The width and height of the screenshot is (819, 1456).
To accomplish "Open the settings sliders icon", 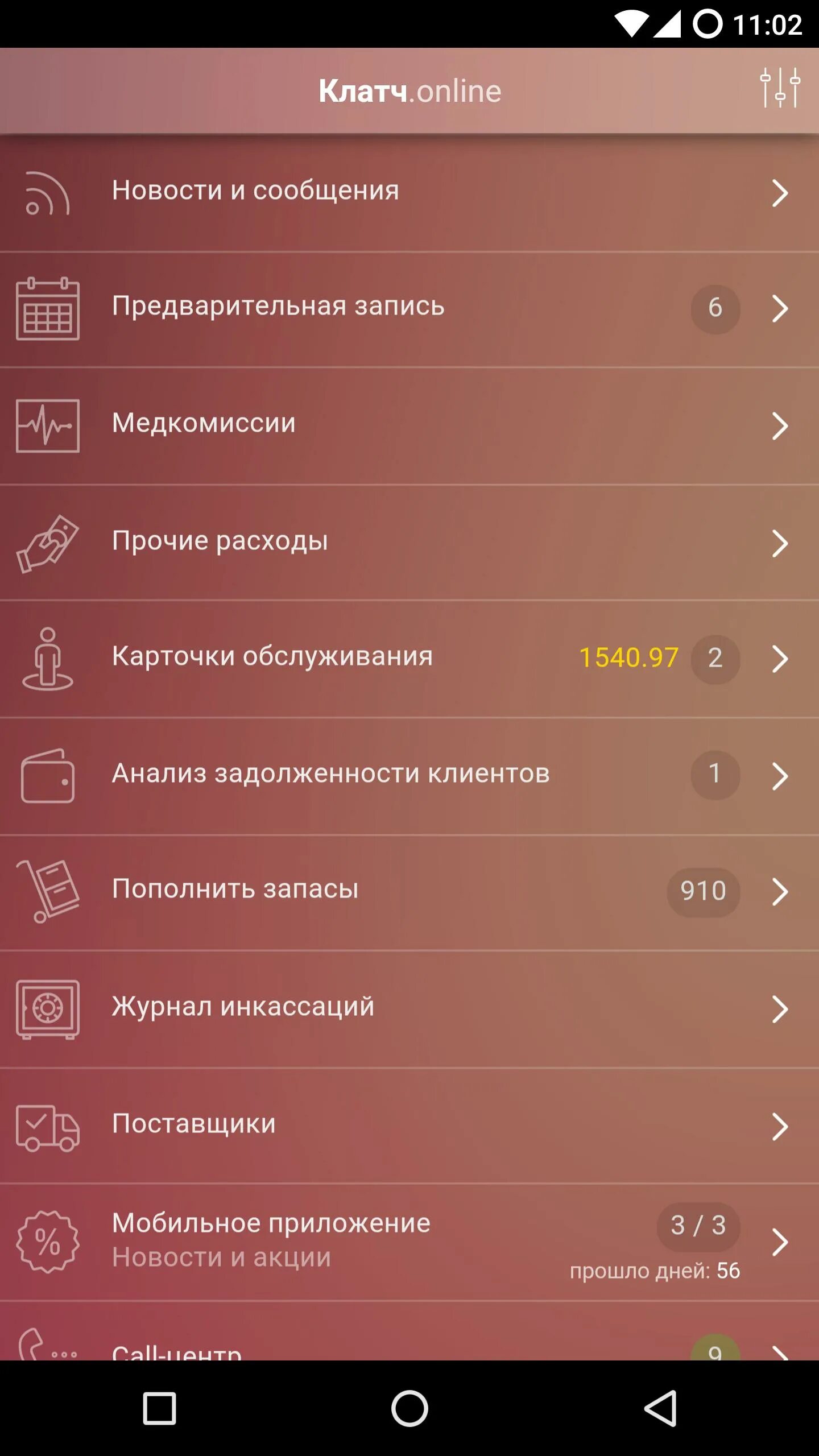I will 780,88.
